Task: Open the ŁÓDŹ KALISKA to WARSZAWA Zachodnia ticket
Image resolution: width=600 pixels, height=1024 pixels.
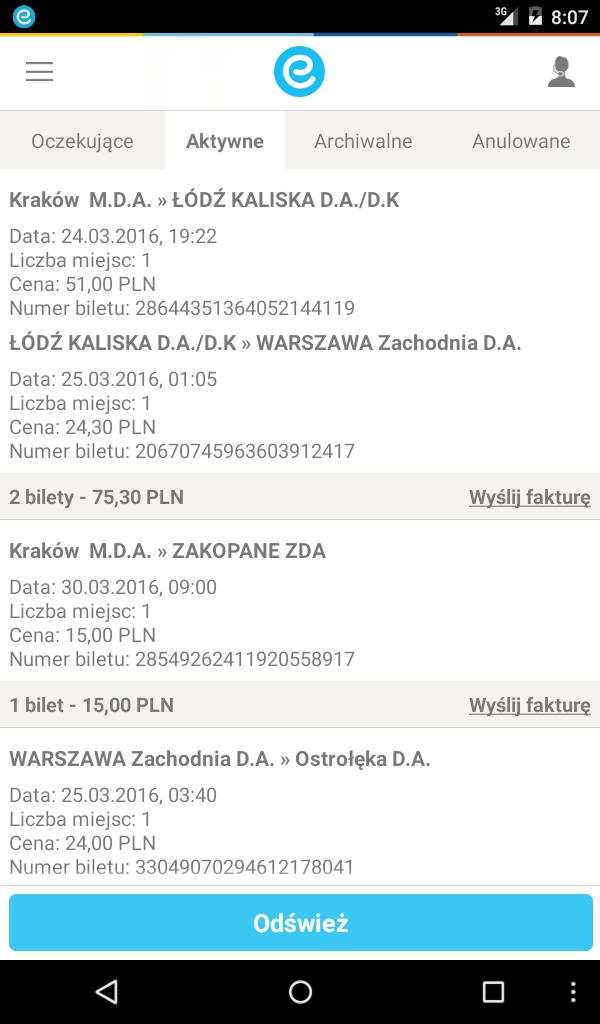Action: (x=300, y=397)
